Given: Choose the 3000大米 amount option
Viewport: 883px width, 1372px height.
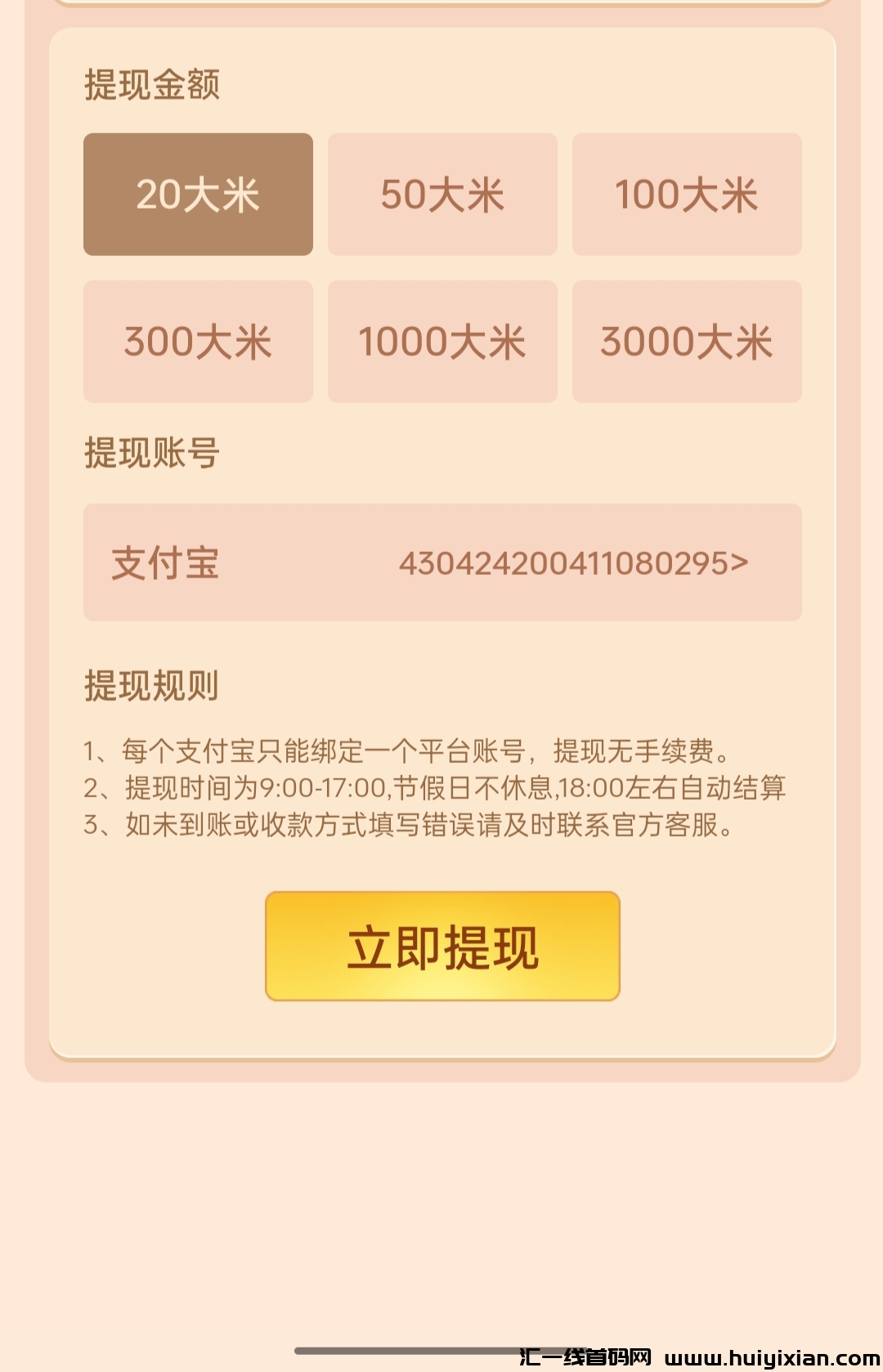Looking at the screenshot, I should [x=685, y=341].
